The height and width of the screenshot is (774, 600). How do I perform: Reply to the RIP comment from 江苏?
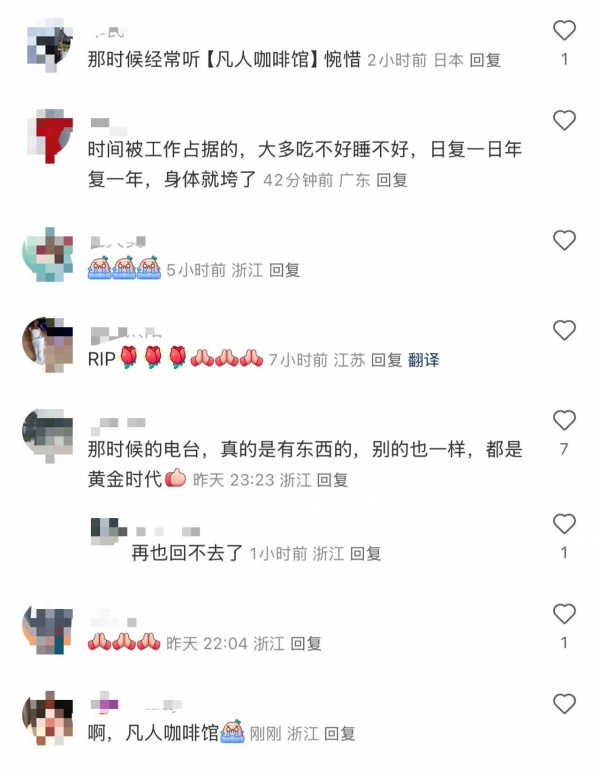pos(386,359)
